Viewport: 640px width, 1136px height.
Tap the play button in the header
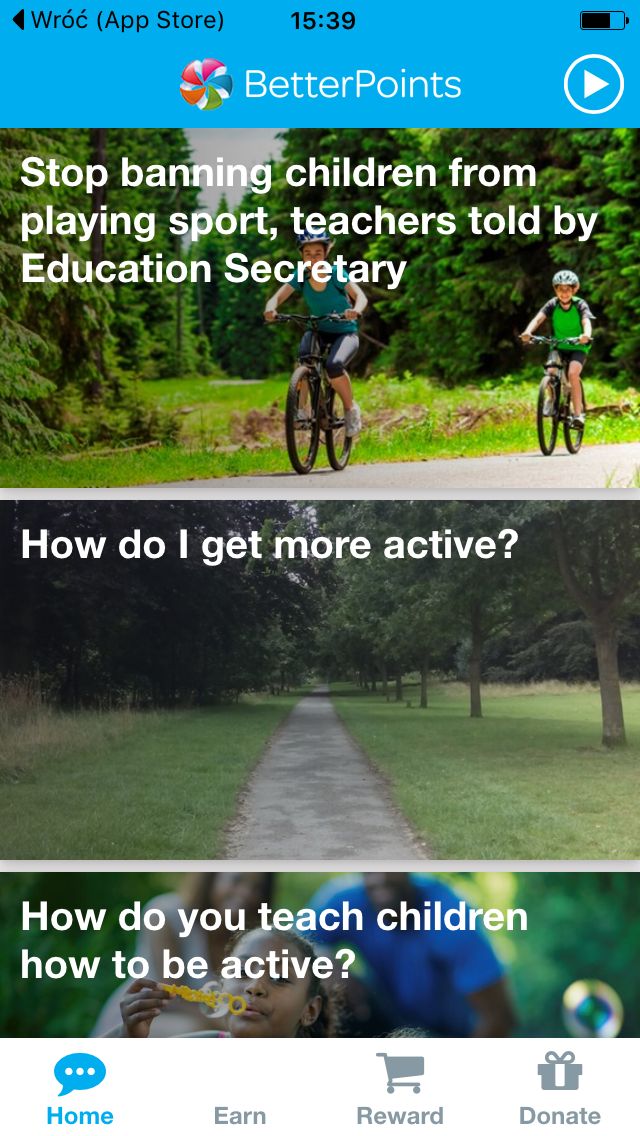click(x=594, y=84)
